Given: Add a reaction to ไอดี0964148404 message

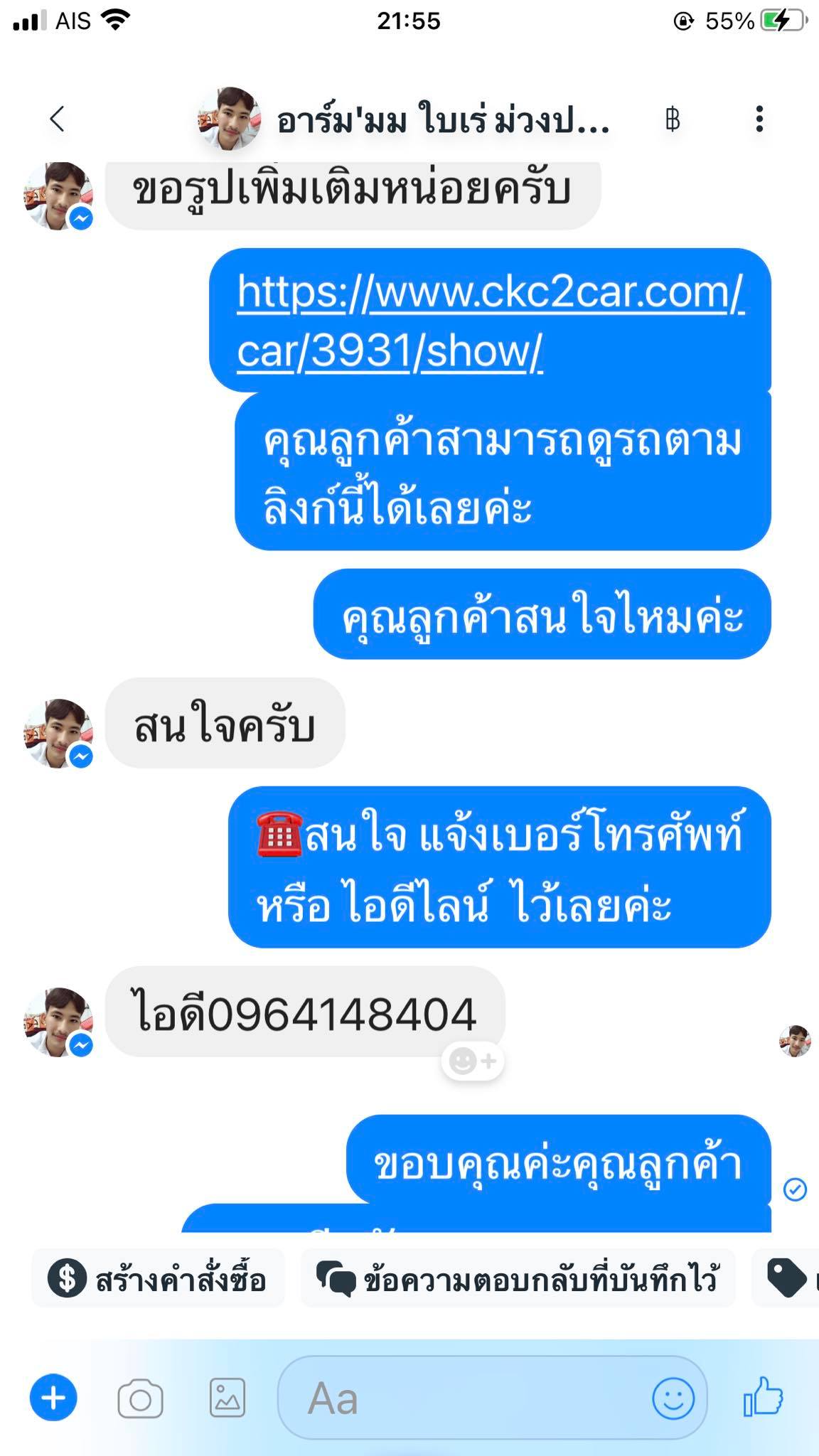Looking at the screenshot, I should [473, 1061].
